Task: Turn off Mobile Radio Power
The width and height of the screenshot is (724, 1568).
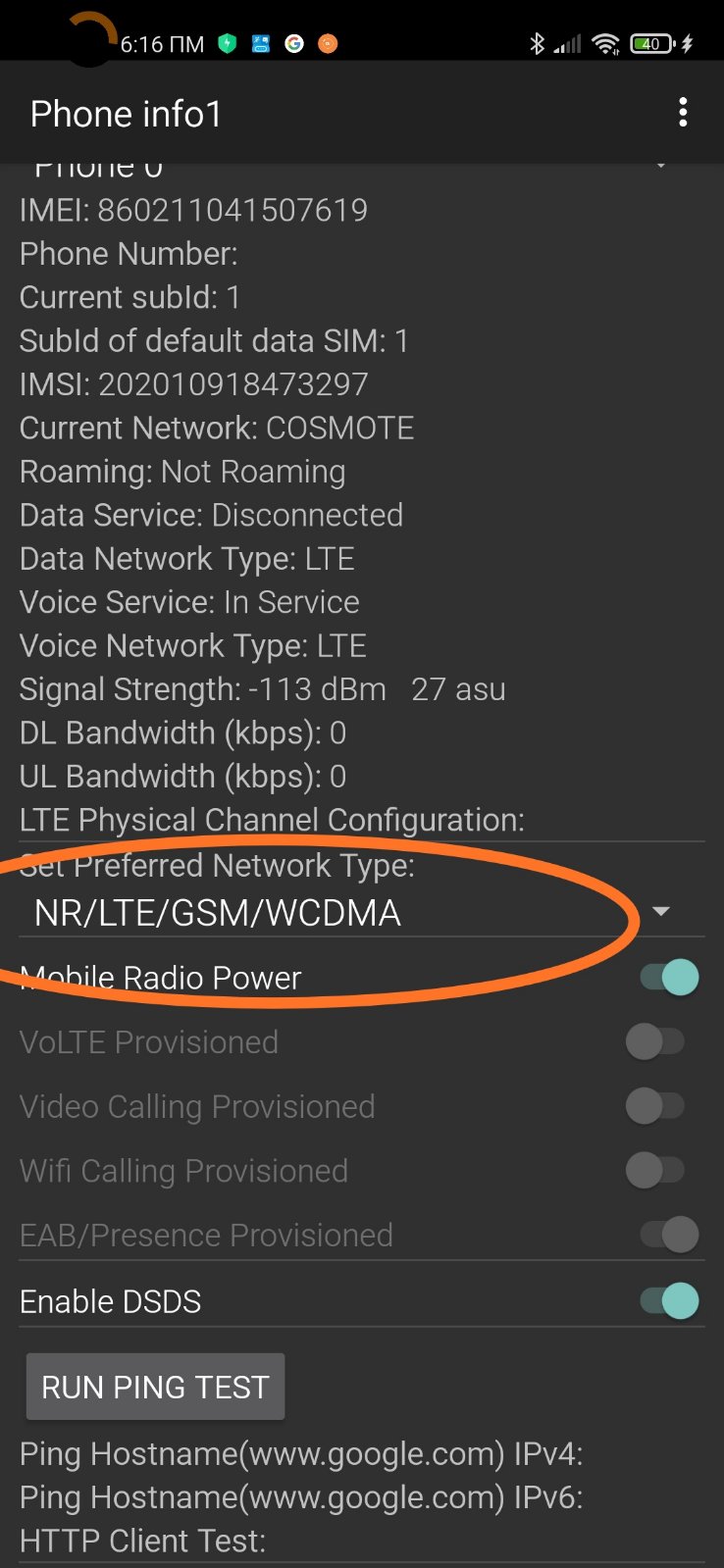Action: tap(670, 978)
